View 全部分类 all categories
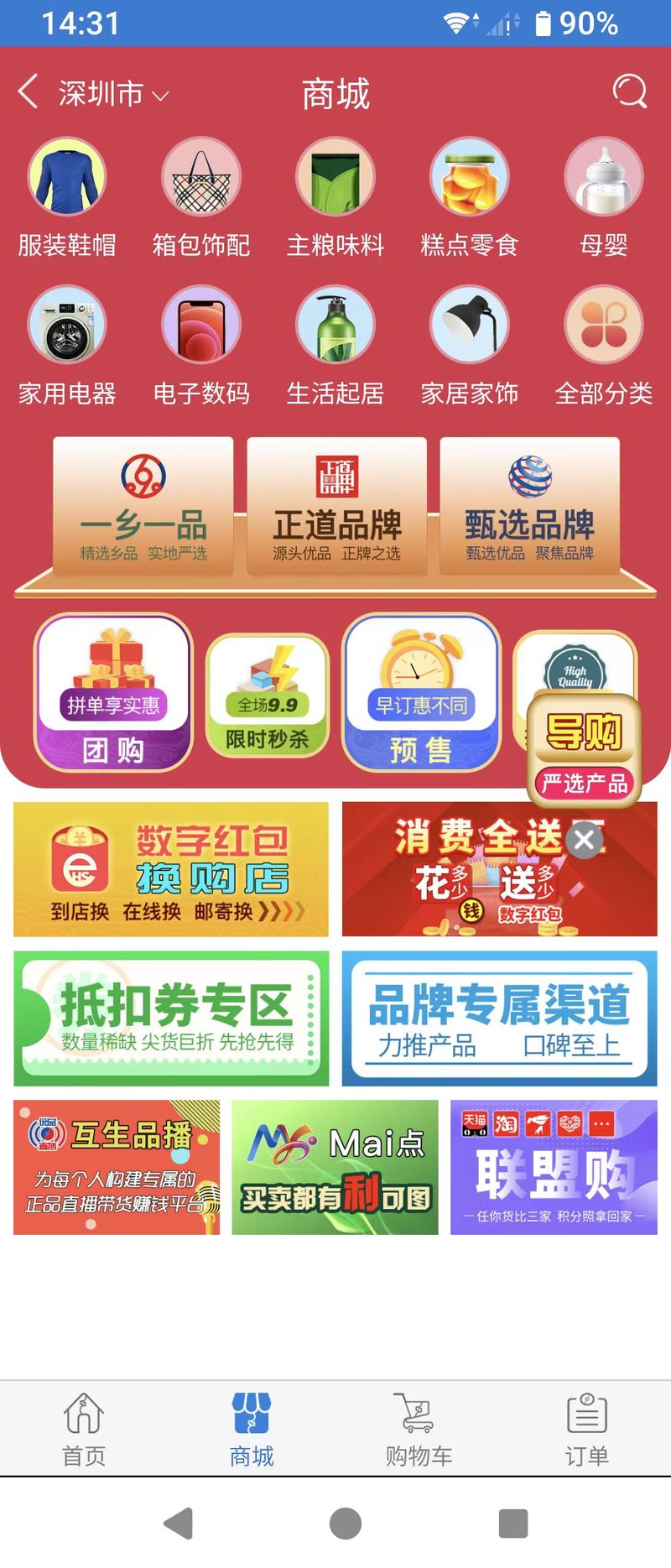 pos(604,346)
